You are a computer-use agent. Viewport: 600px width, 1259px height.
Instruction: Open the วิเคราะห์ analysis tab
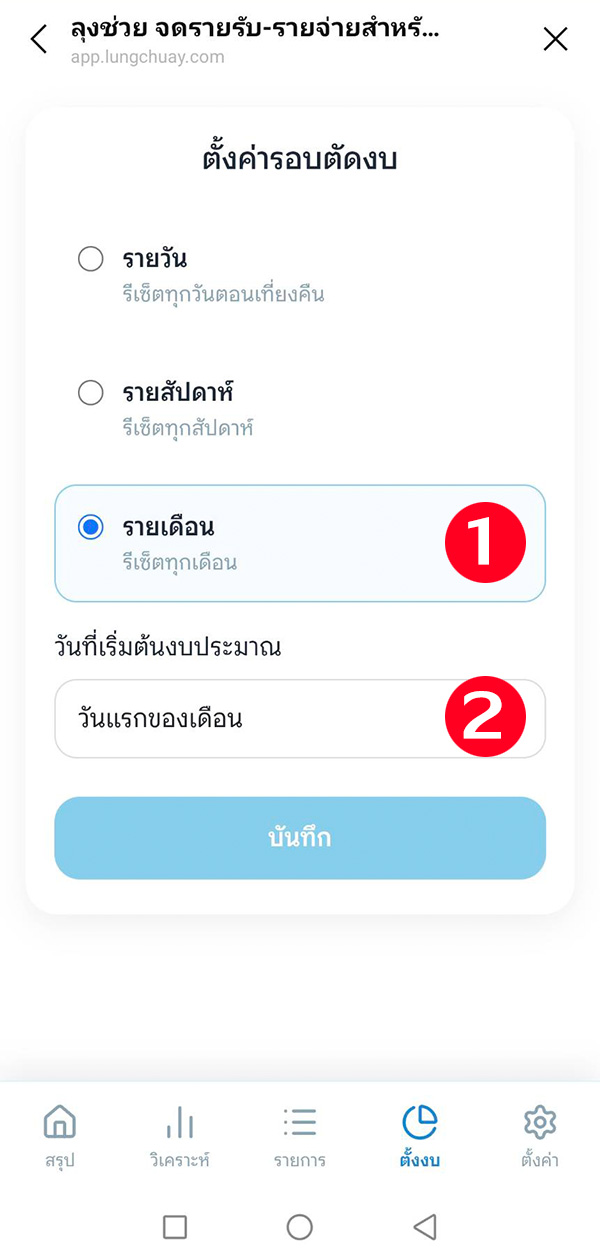(180, 1136)
